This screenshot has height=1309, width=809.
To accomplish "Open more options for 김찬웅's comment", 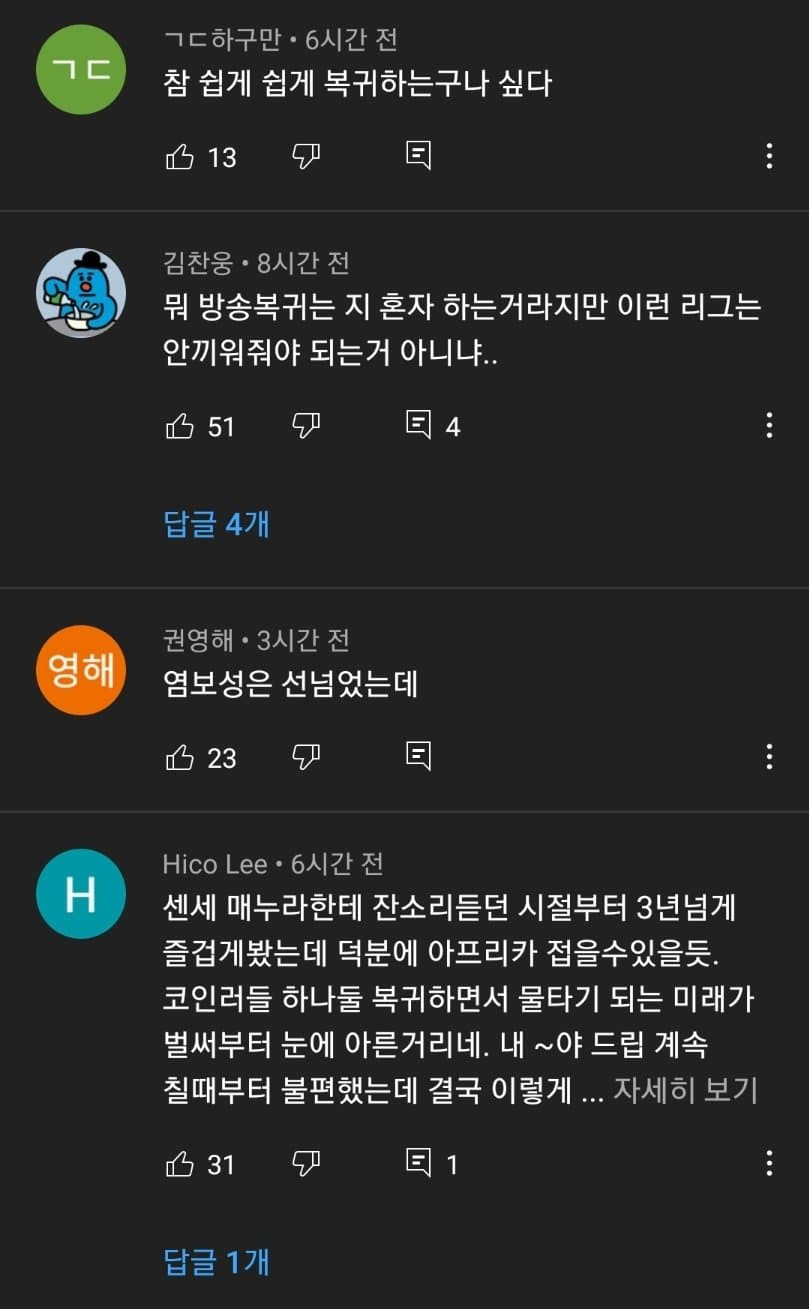I will click(769, 425).
